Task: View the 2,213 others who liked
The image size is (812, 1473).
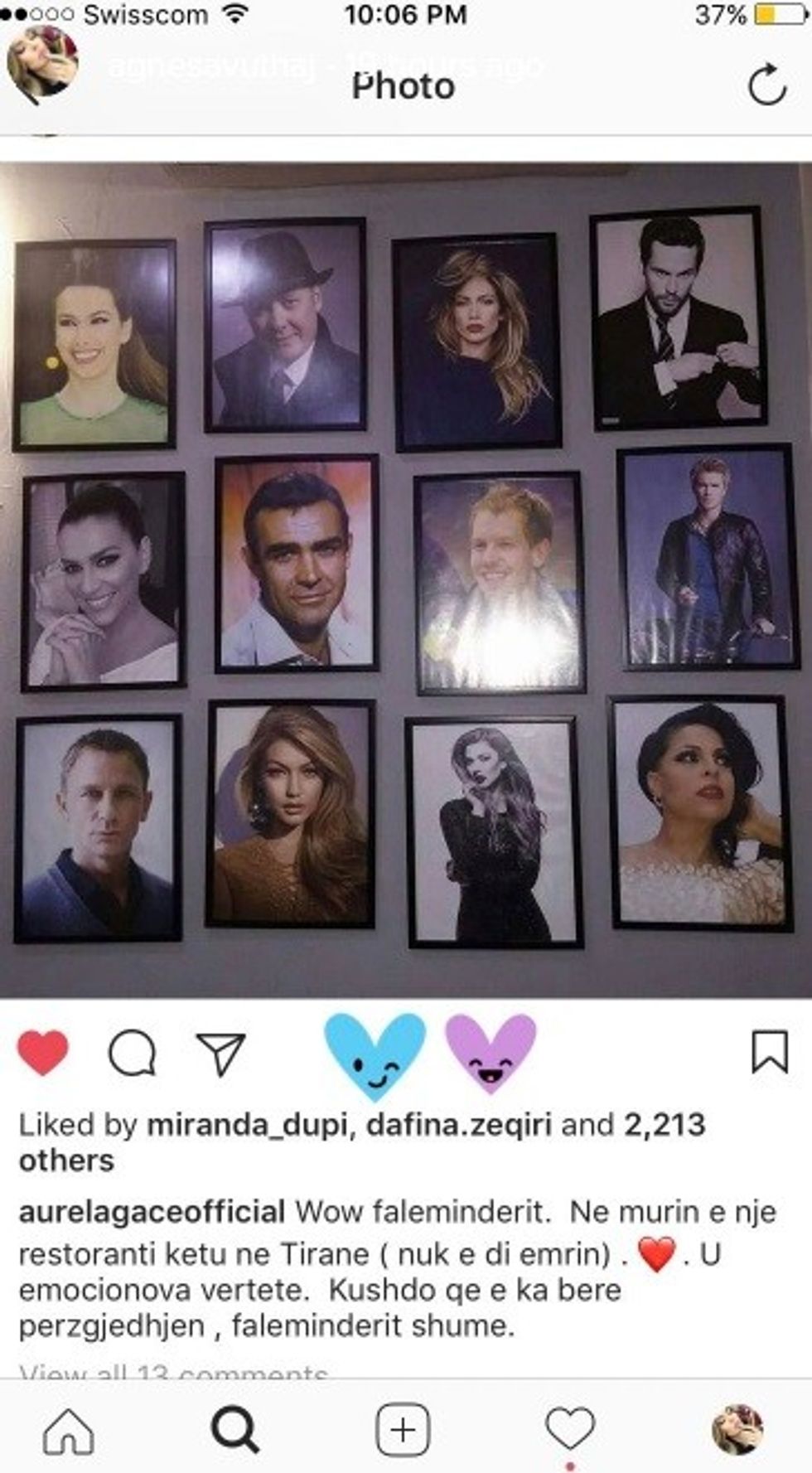Action: tap(663, 1126)
